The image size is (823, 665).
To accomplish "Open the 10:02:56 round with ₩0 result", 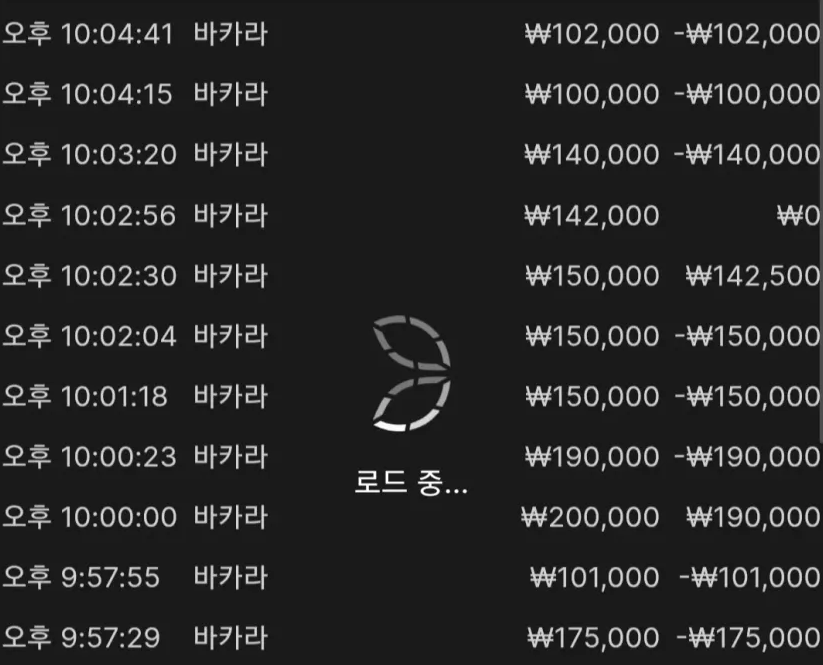I will point(410,215).
